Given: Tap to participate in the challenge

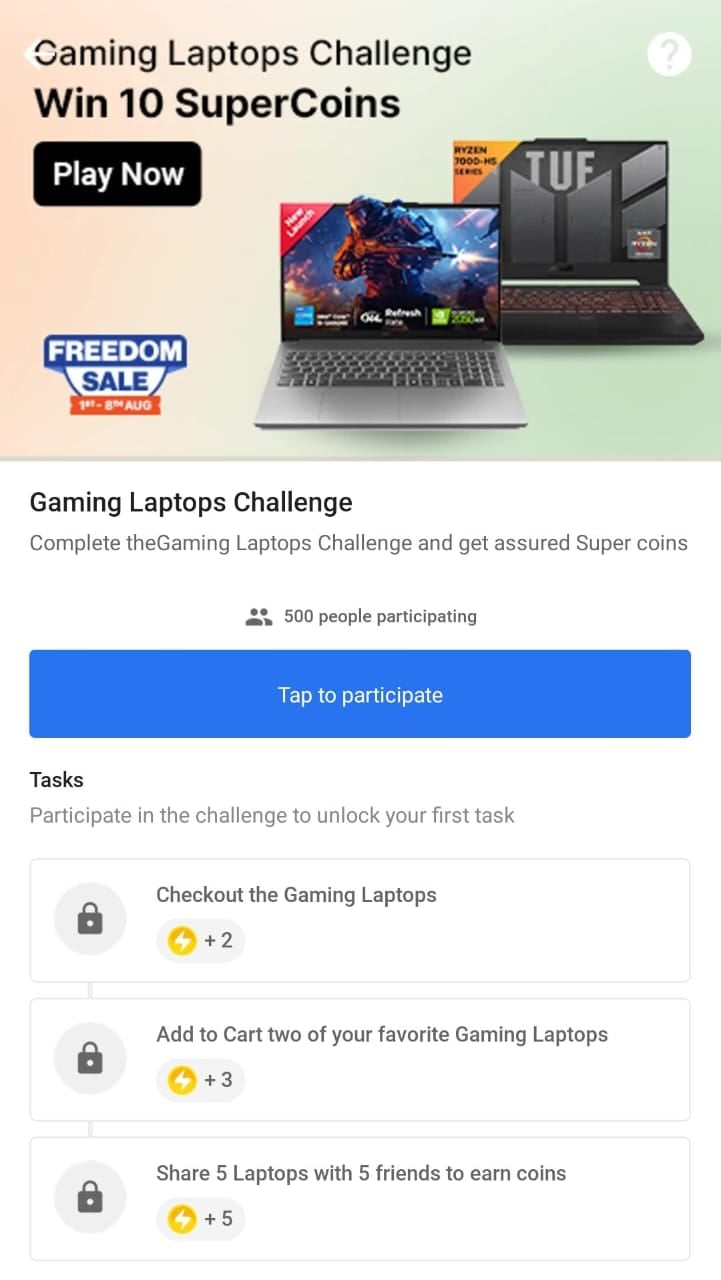Looking at the screenshot, I should click(360, 694).
